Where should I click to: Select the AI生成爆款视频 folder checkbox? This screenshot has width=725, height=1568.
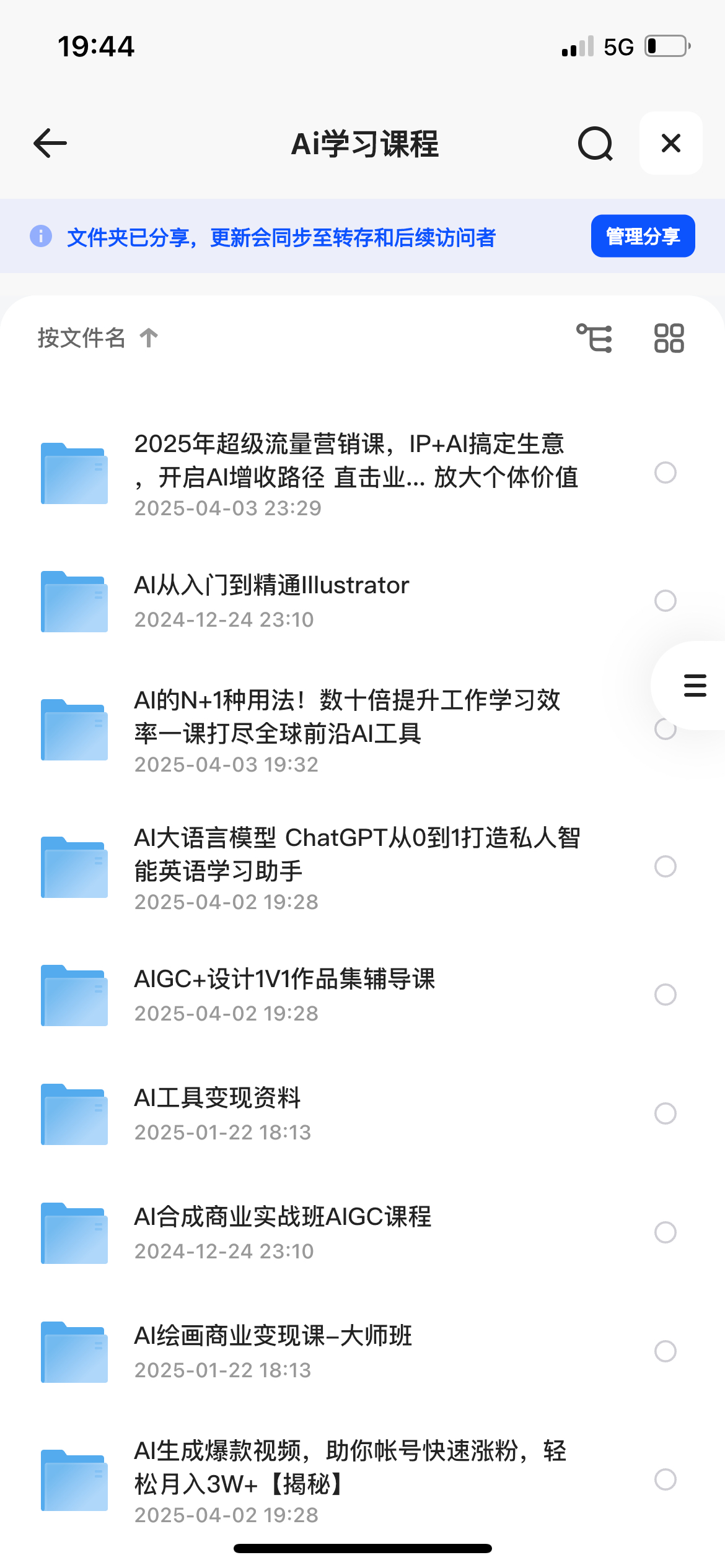[665, 1479]
